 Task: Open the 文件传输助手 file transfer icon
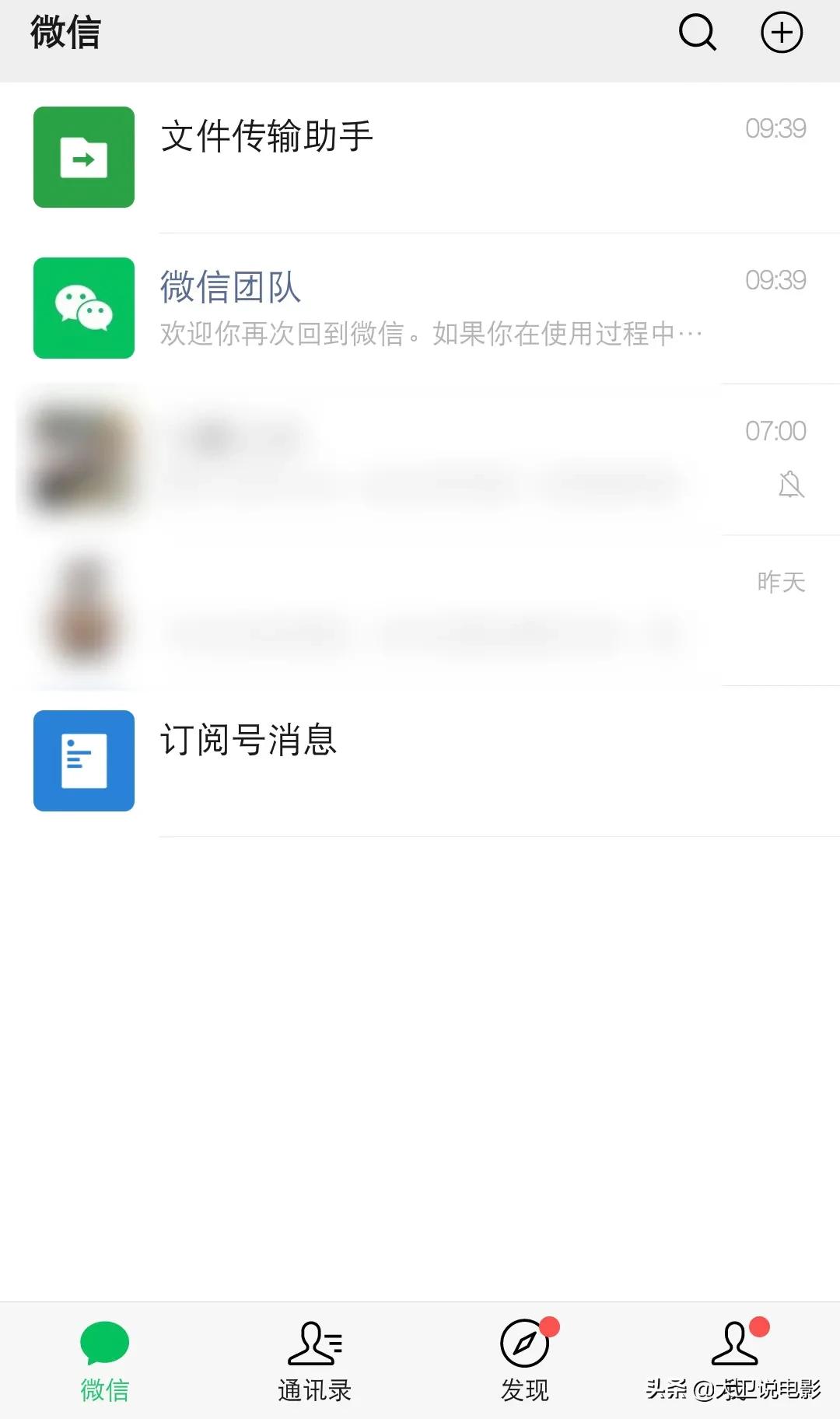(83, 156)
